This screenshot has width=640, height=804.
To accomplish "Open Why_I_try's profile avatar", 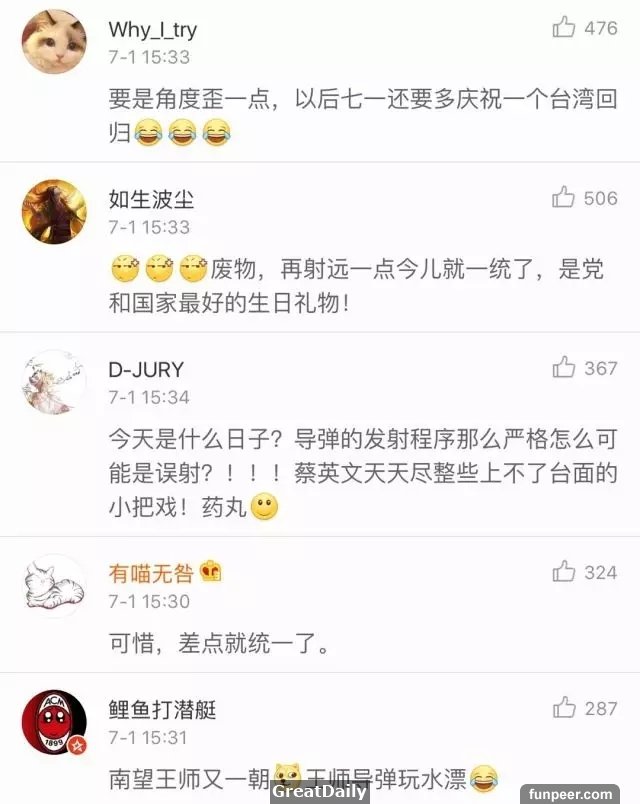I will click(54, 42).
